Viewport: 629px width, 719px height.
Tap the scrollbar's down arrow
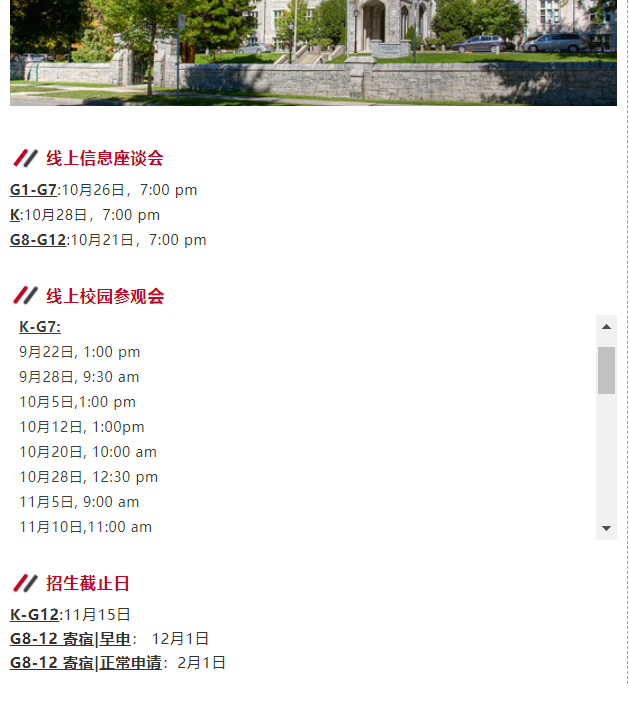[x=606, y=528]
